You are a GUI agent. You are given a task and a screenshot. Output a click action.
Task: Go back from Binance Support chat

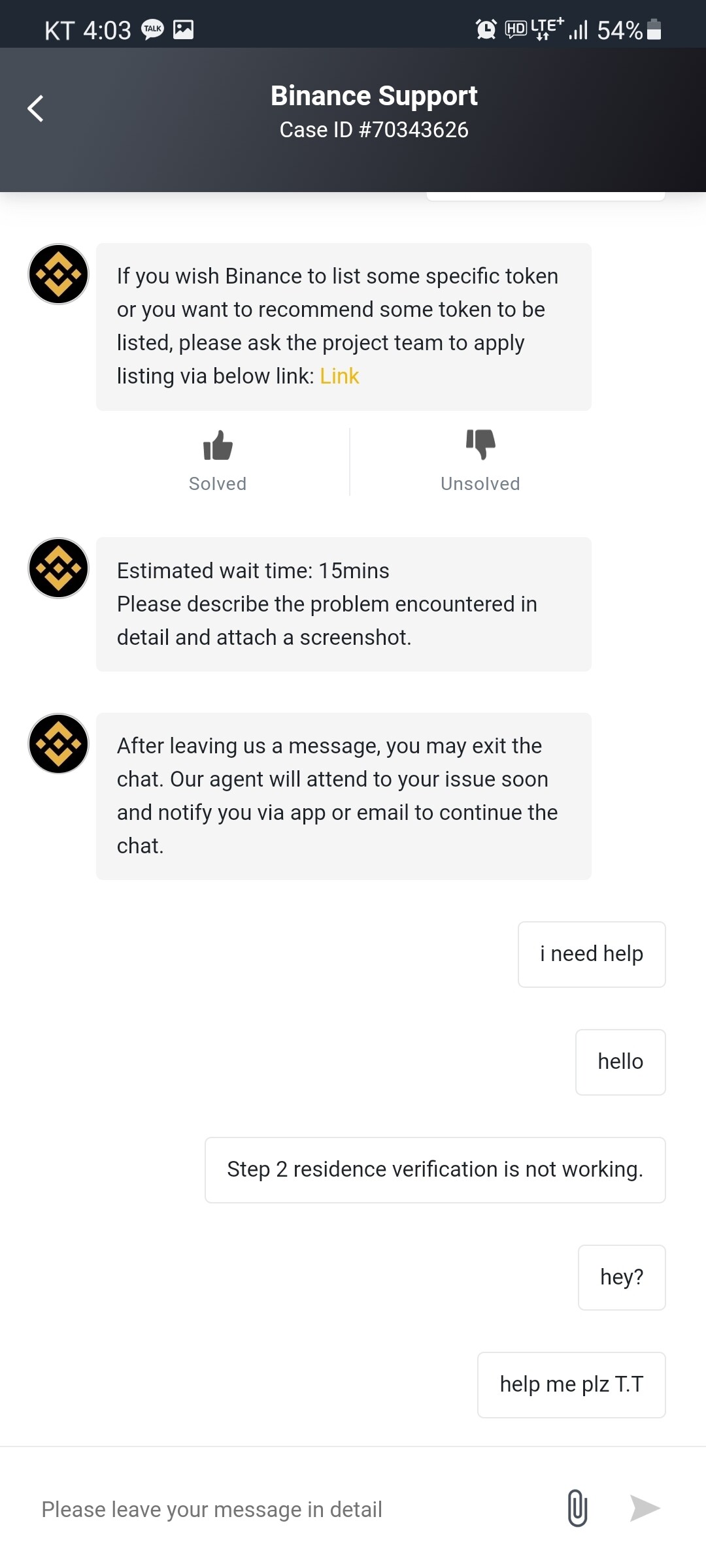point(36,108)
